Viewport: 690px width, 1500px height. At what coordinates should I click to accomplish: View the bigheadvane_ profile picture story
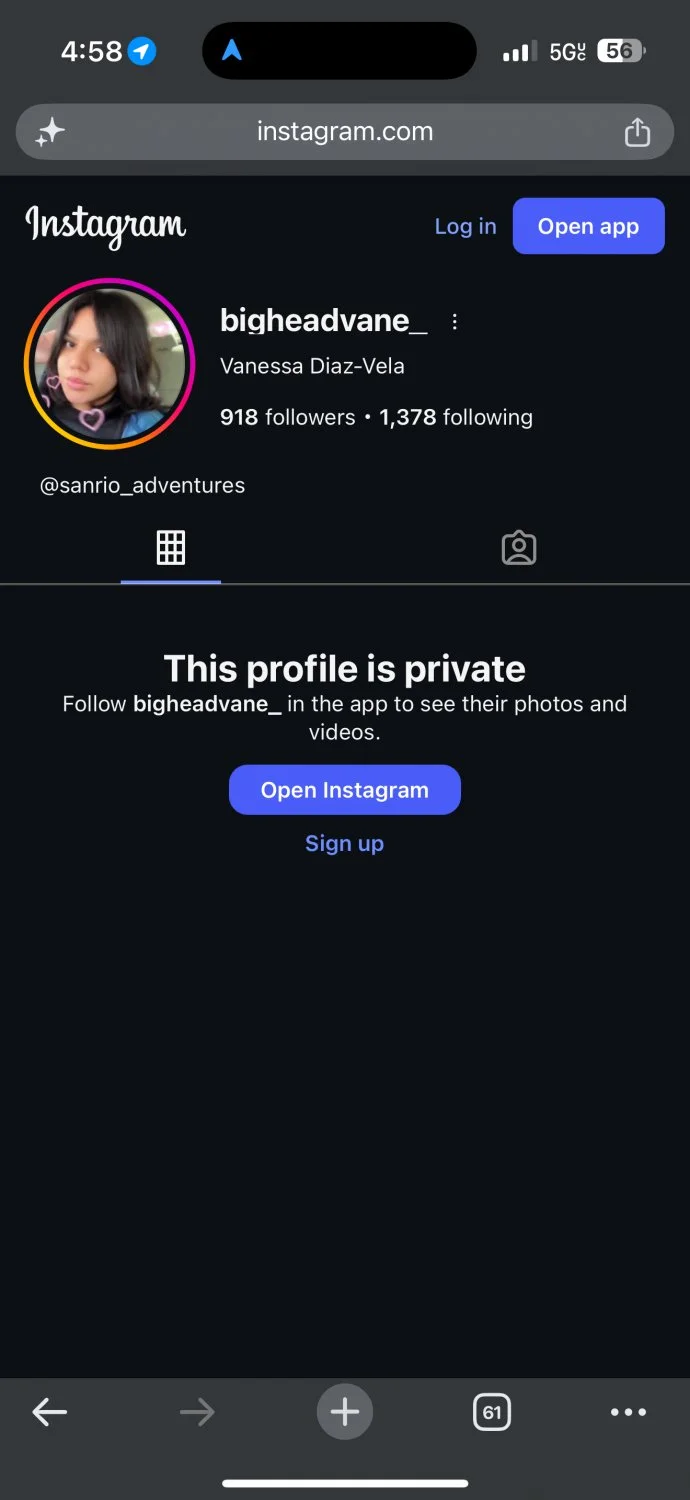click(x=109, y=363)
